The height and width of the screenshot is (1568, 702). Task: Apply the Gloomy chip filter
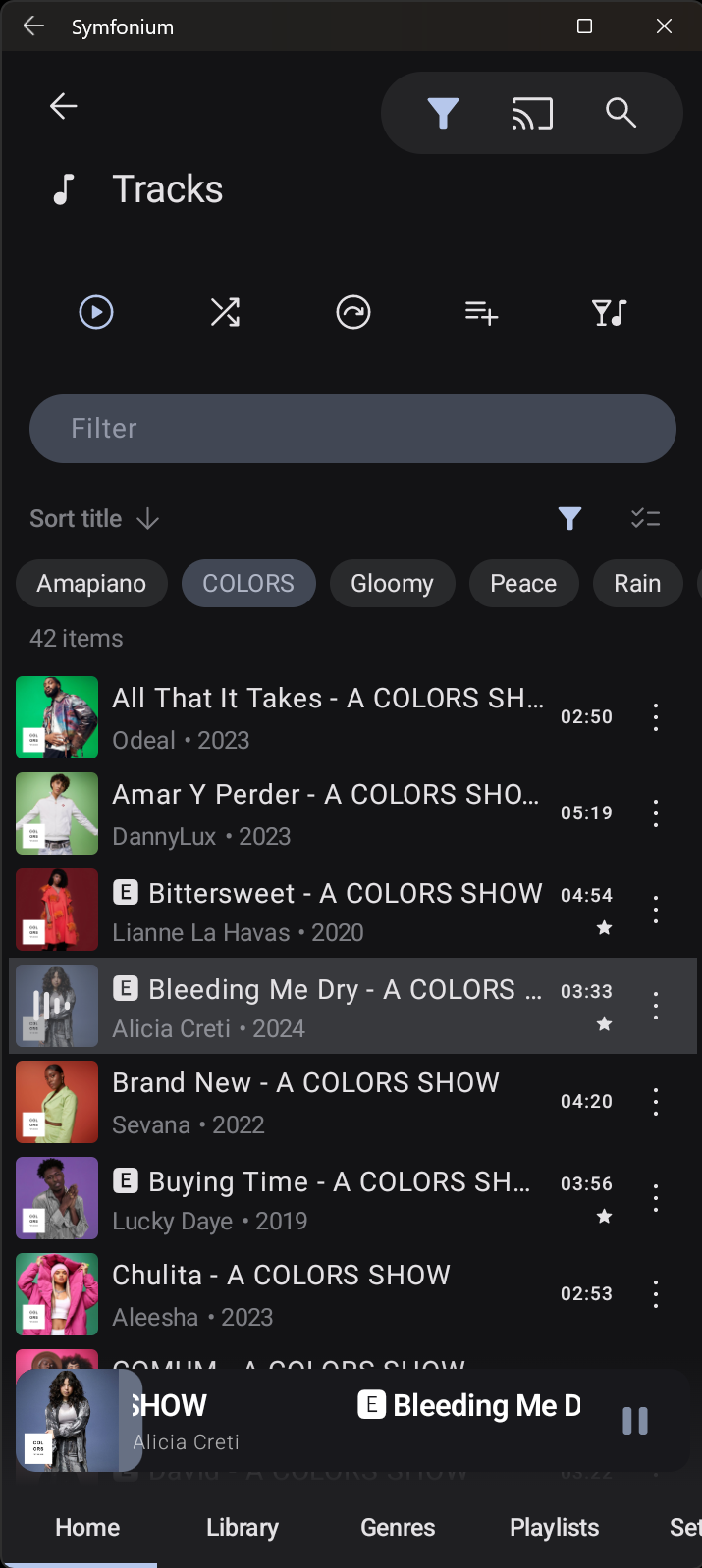(392, 583)
